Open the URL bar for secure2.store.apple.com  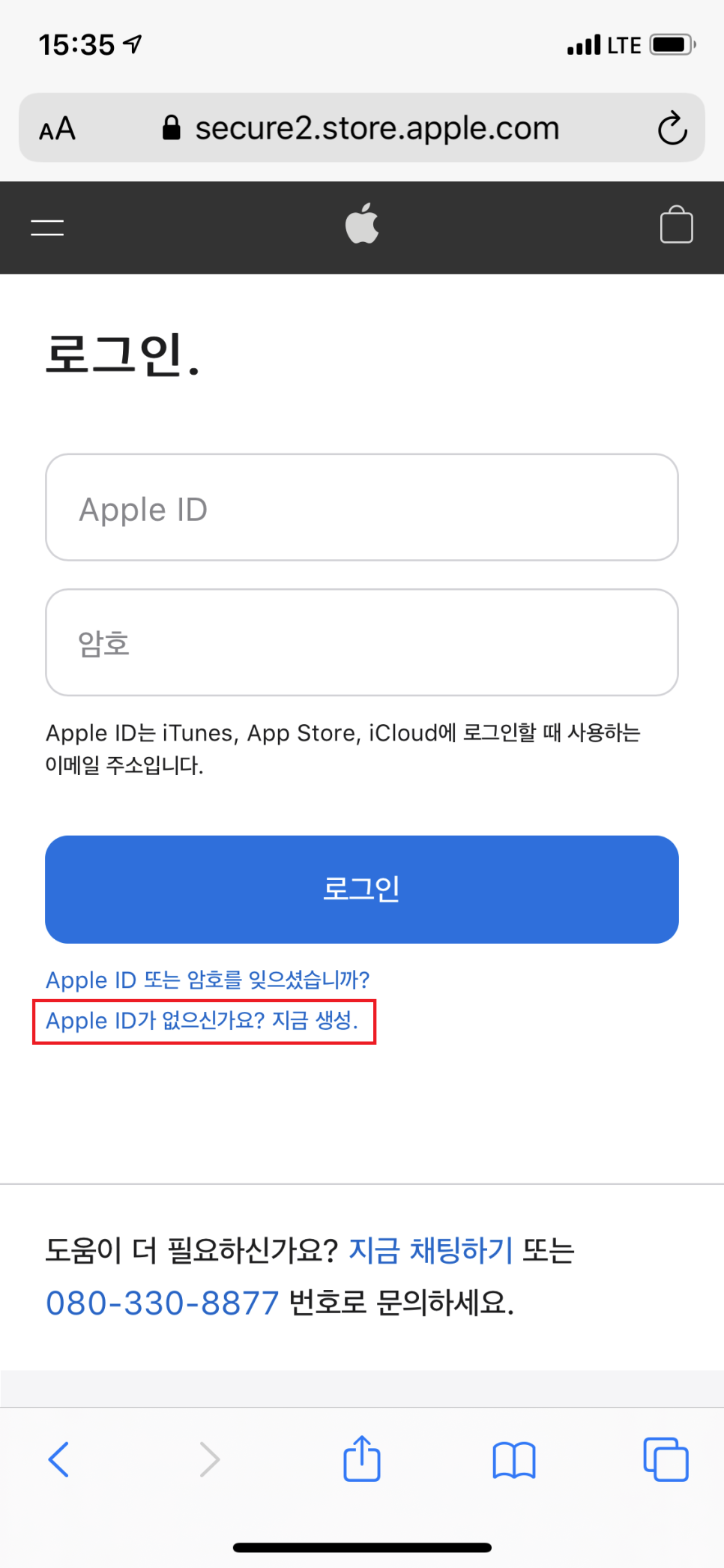coord(377,127)
